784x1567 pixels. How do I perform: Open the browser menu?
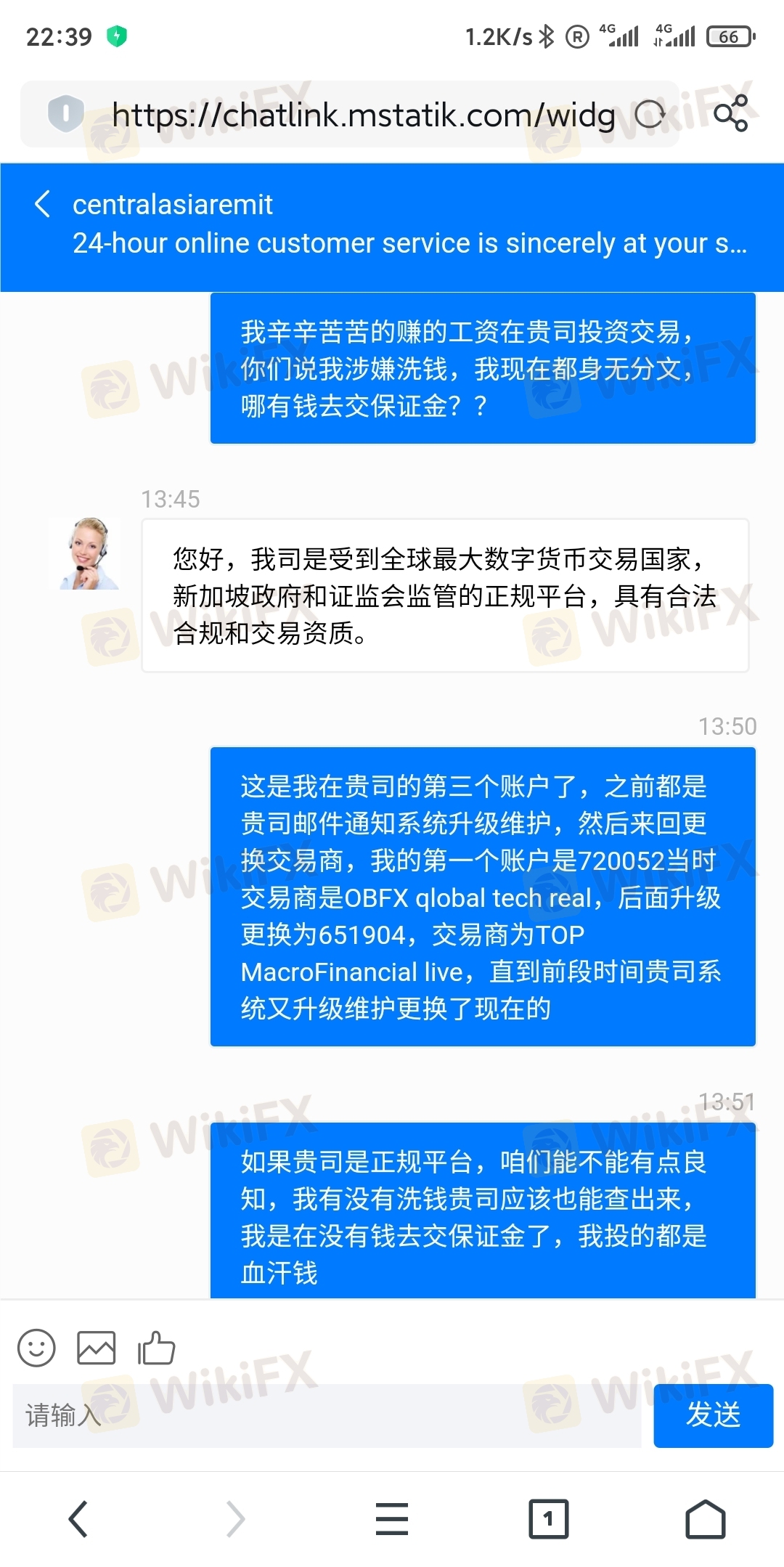[392, 1518]
